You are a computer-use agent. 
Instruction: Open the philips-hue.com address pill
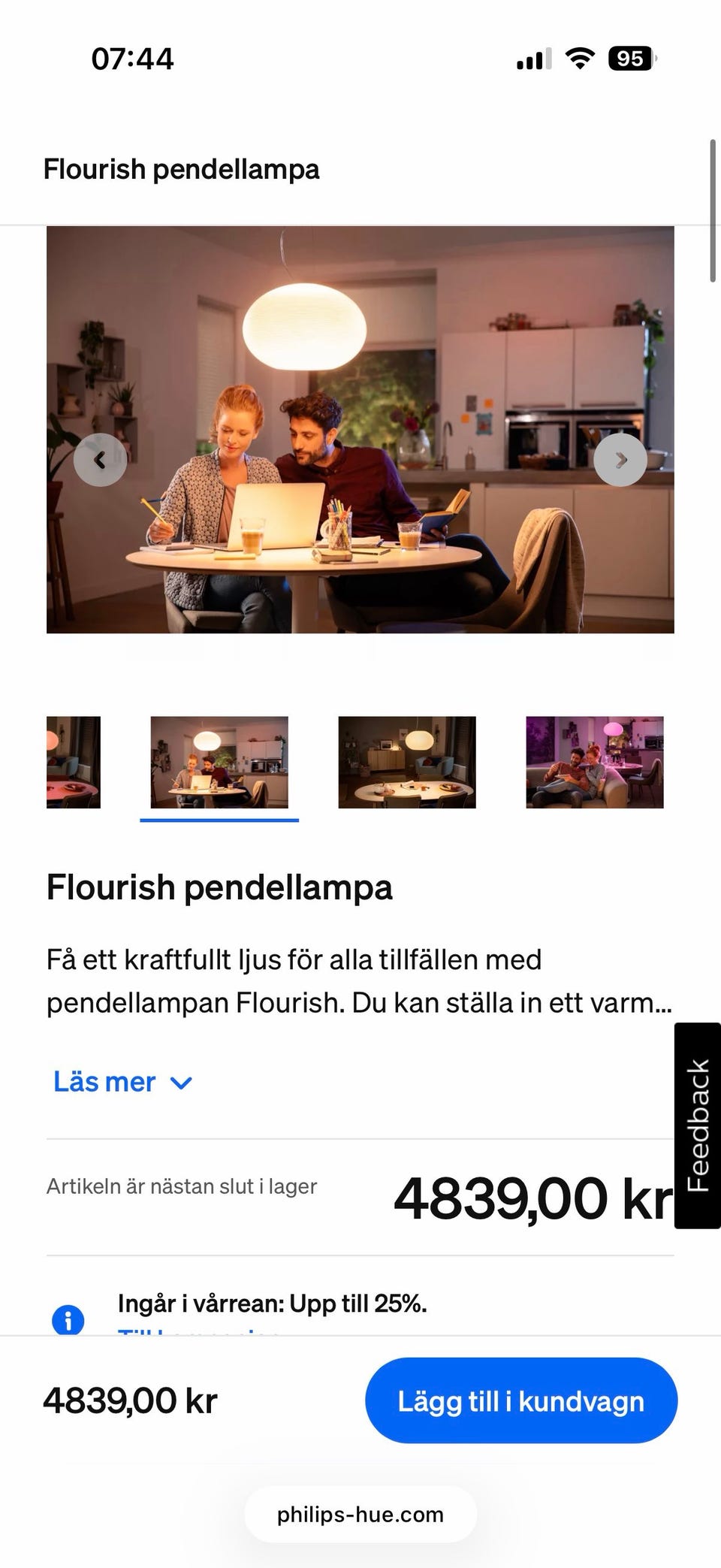pyautogui.click(x=360, y=1515)
